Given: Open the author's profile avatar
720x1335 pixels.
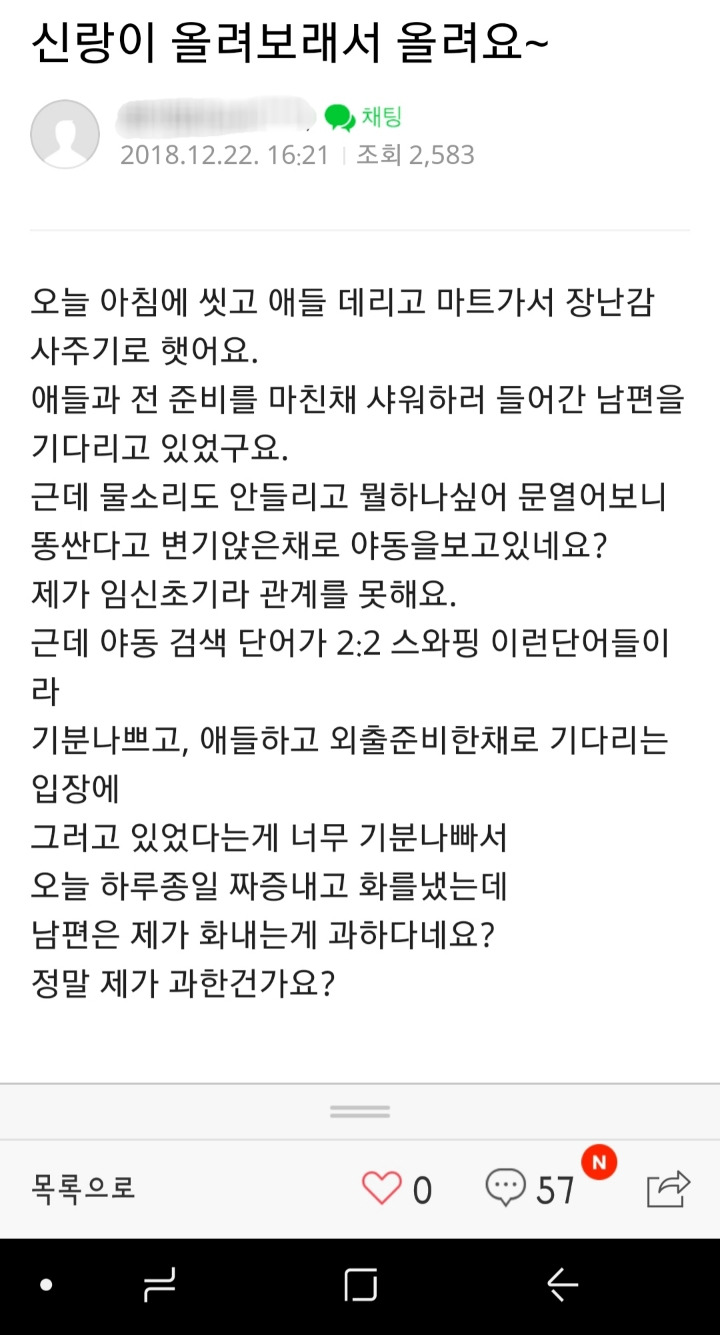Looking at the screenshot, I should [x=65, y=134].
